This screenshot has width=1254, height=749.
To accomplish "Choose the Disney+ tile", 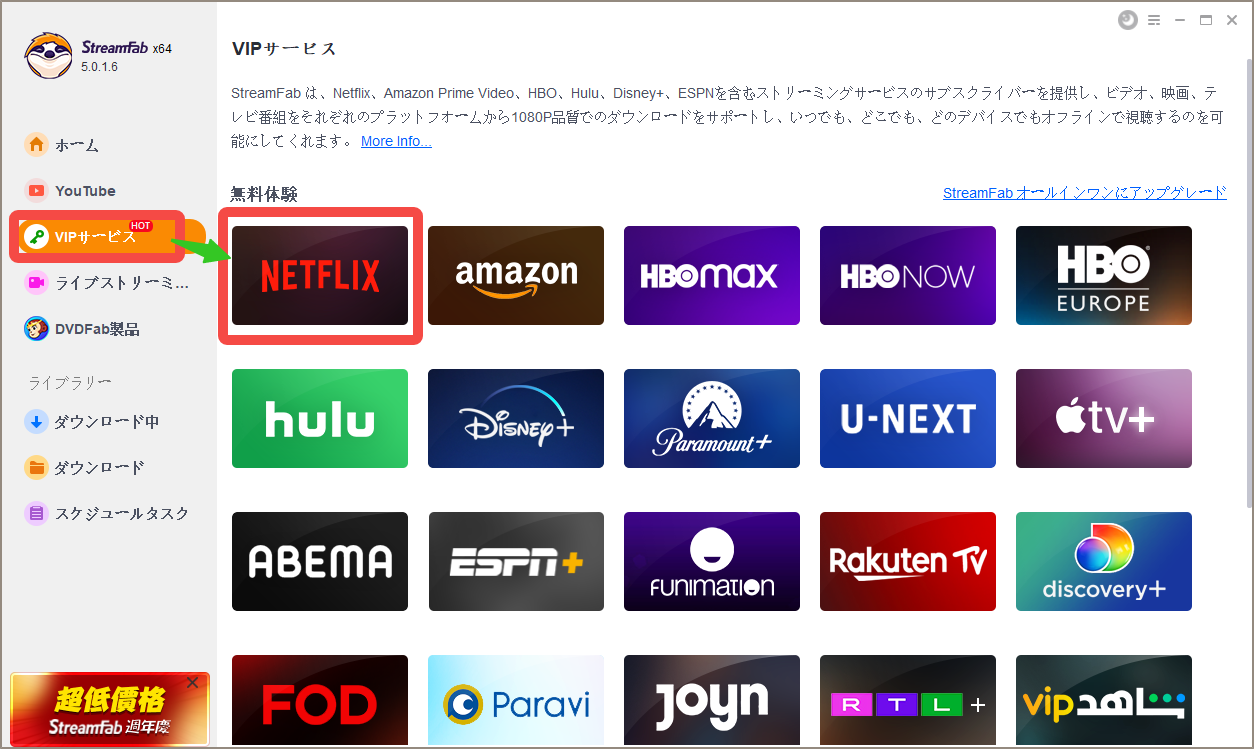I will [516, 418].
